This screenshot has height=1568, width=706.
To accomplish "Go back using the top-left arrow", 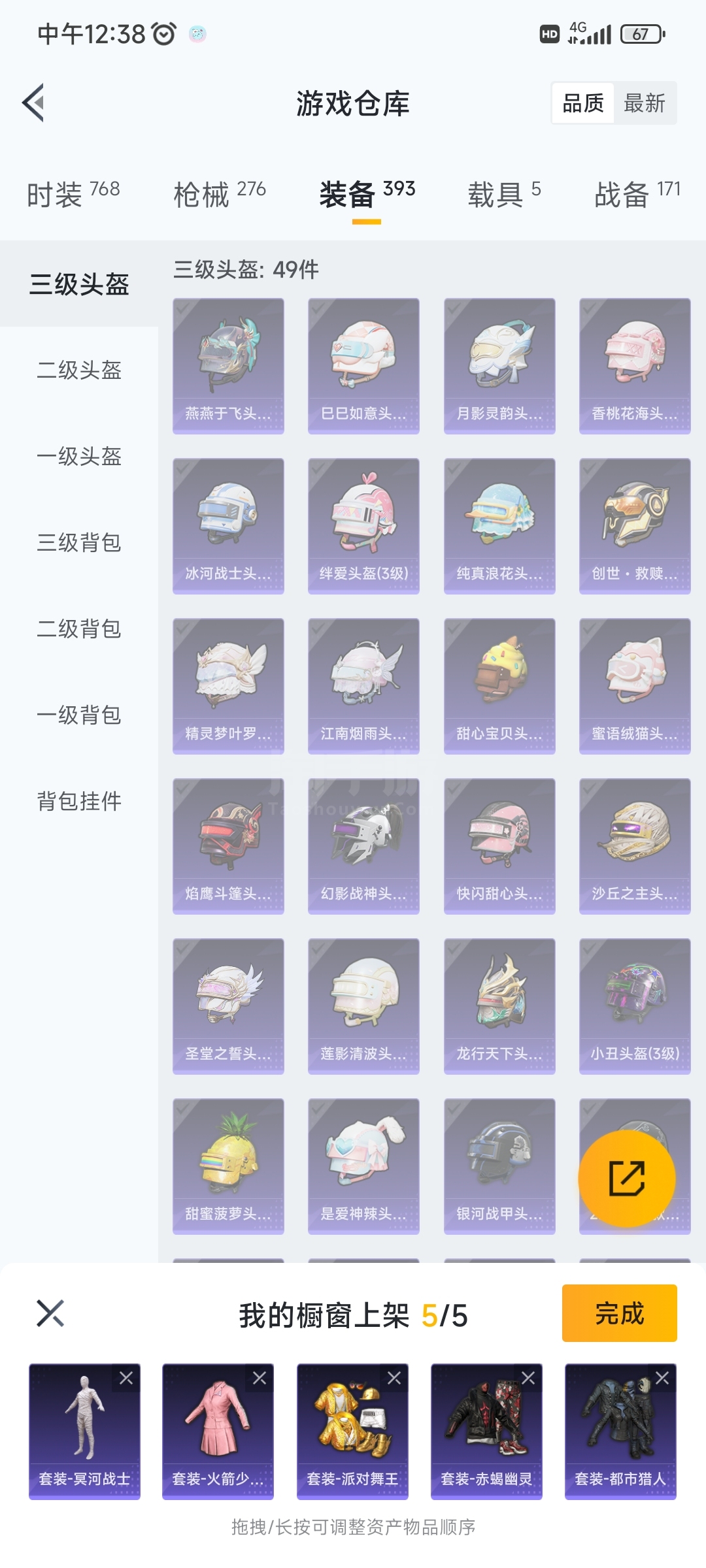I will point(34,103).
